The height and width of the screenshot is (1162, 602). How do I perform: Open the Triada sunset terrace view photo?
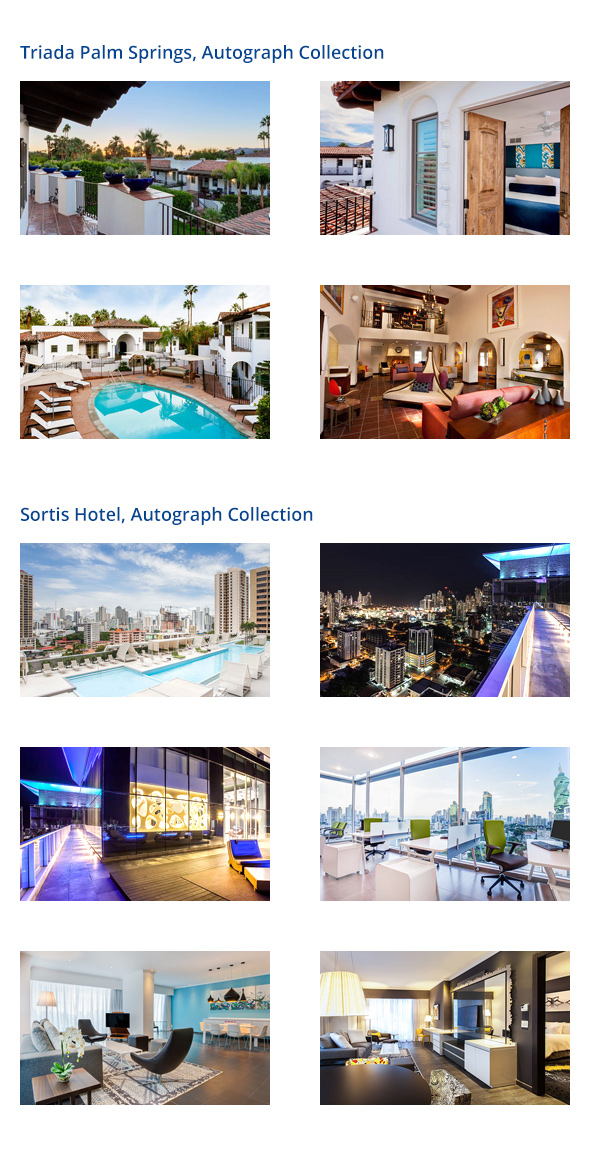coord(145,158)
